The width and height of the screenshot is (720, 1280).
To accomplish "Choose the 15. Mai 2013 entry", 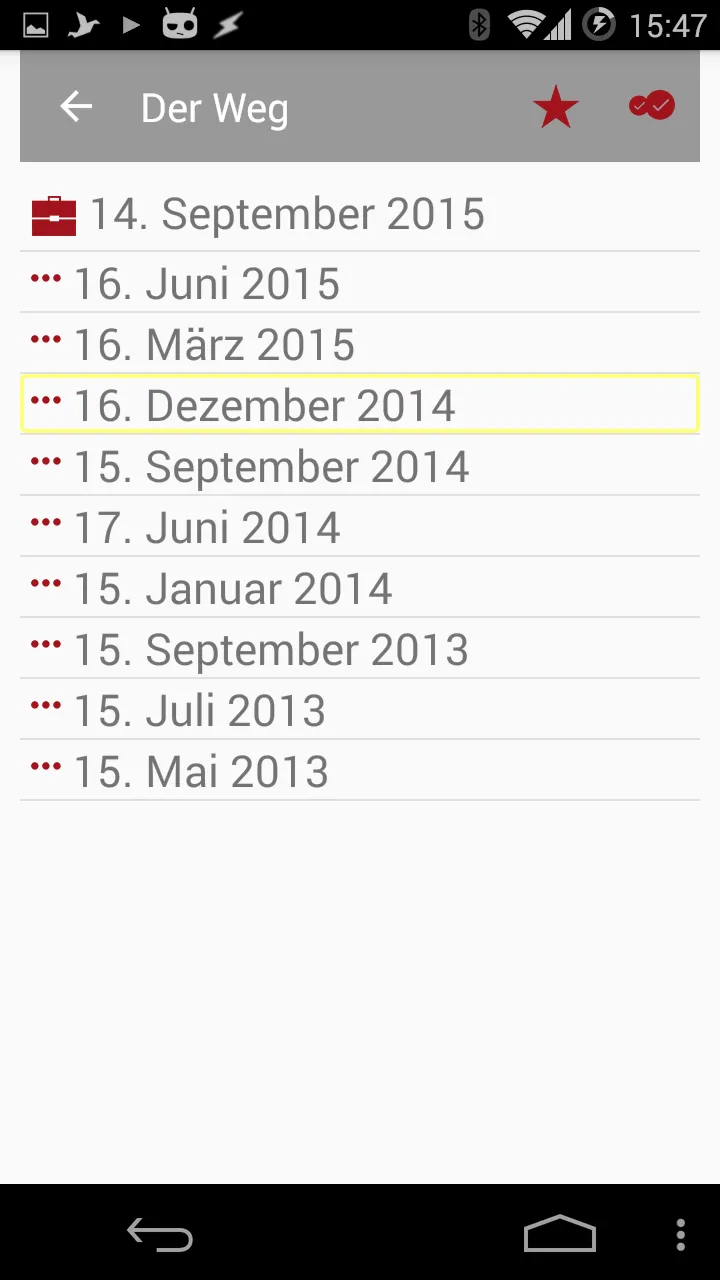I will pos(201,772).
